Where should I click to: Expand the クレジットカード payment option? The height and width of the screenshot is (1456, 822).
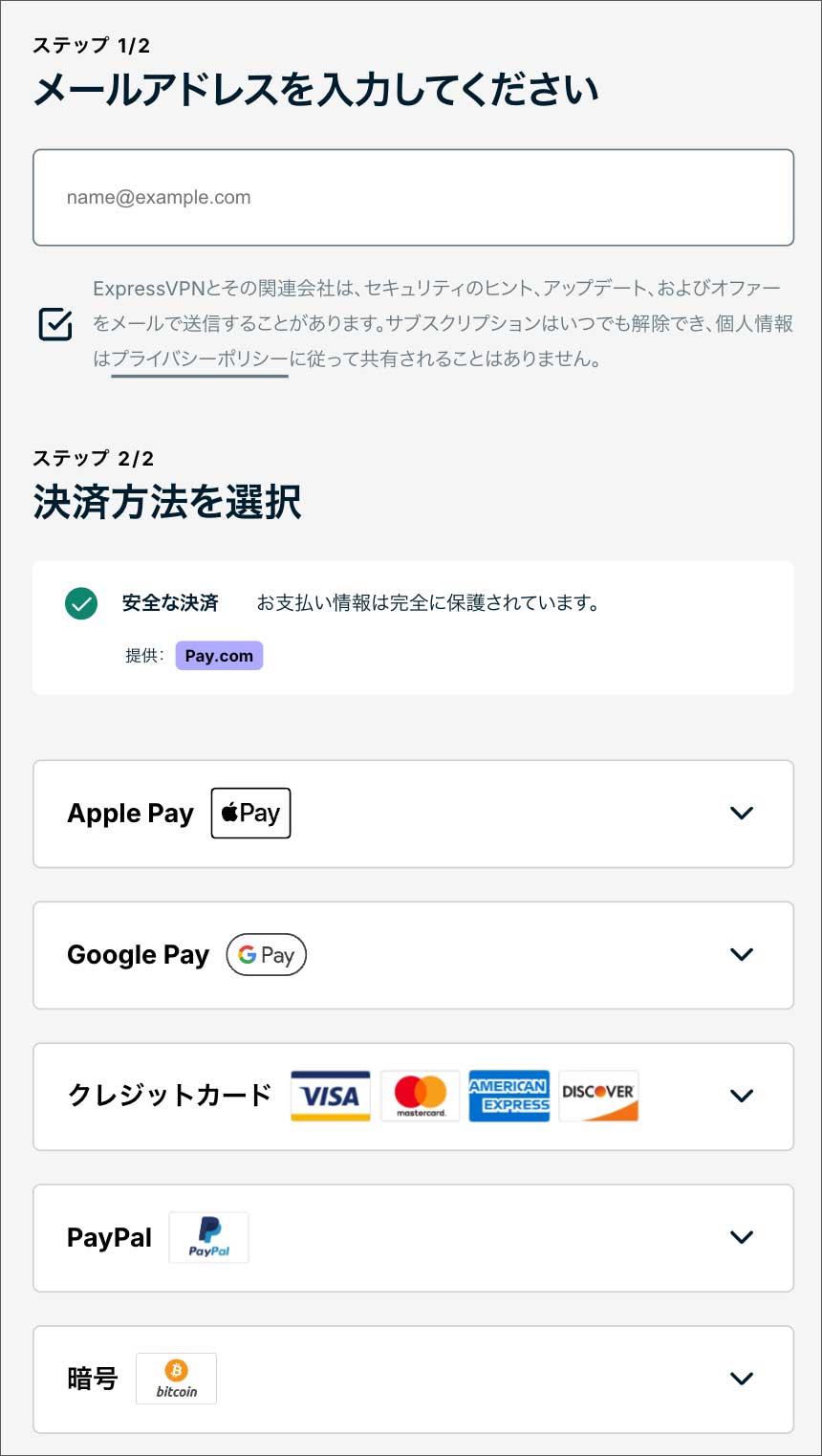coord(742,1097)
